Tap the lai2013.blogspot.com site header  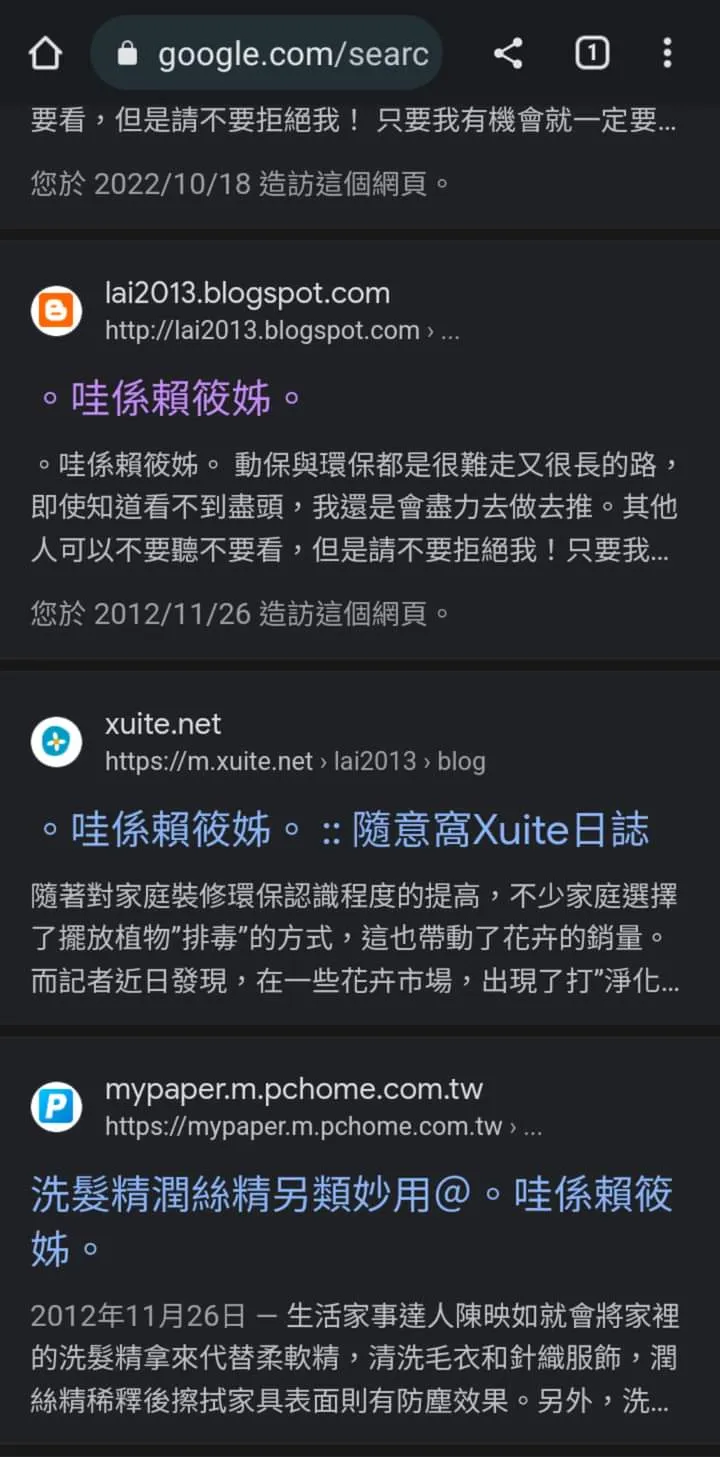247,311
